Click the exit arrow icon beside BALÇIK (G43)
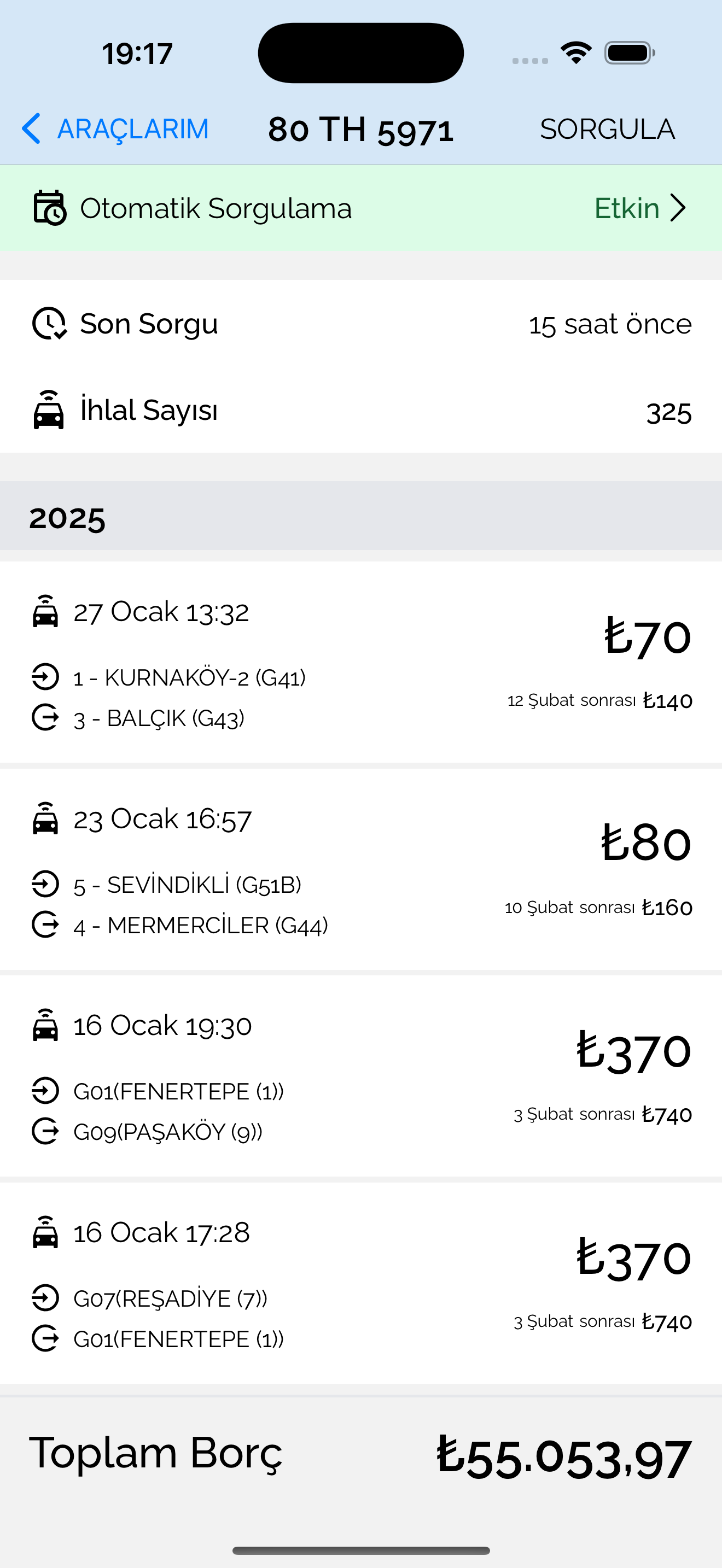This screenshot has height=1568, width=722. click(44, 718)
